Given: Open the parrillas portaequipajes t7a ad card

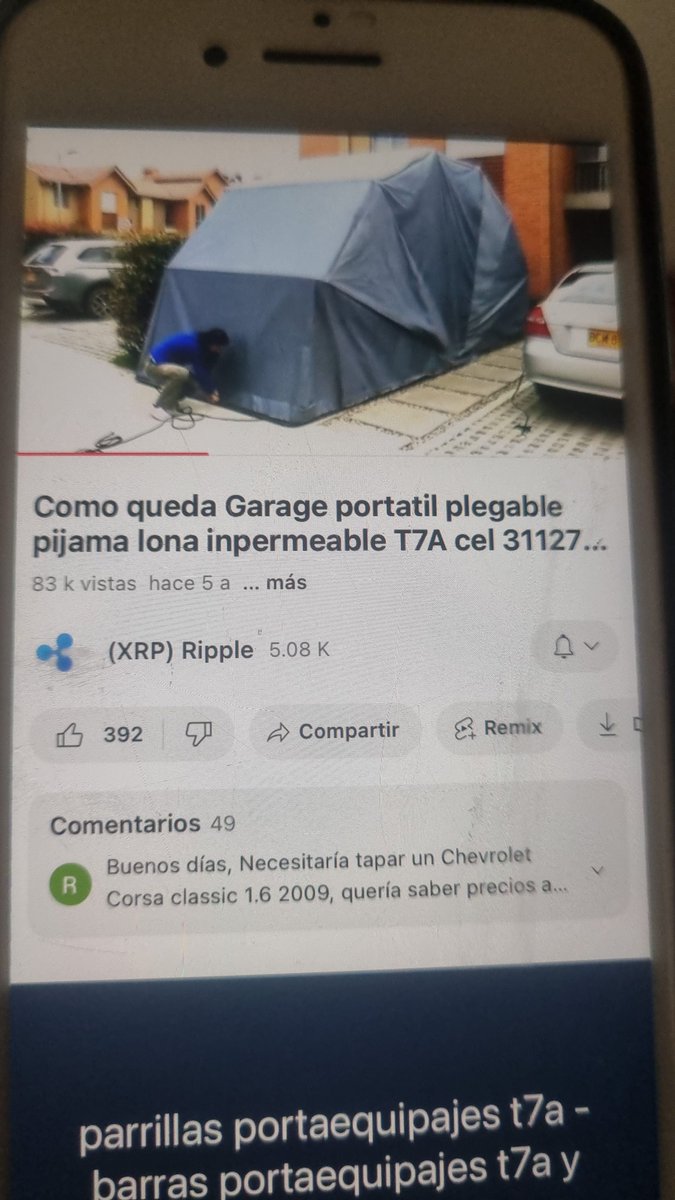Looking at the screenshot, I should click(330, 1082).
